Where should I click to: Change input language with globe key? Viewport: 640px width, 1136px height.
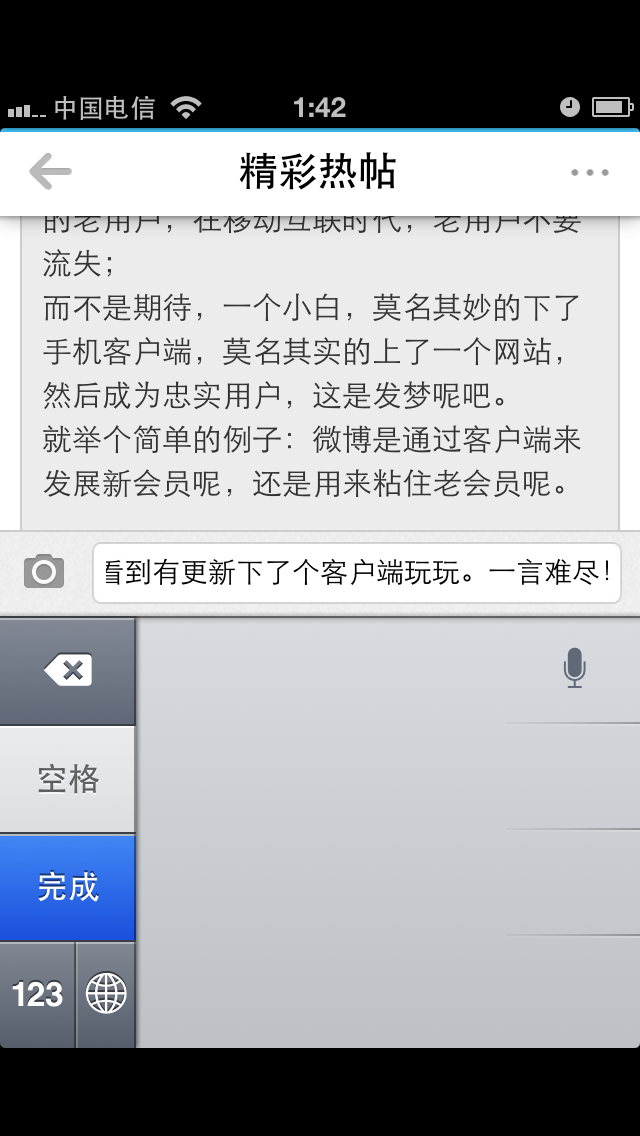(x=106, y=995)
